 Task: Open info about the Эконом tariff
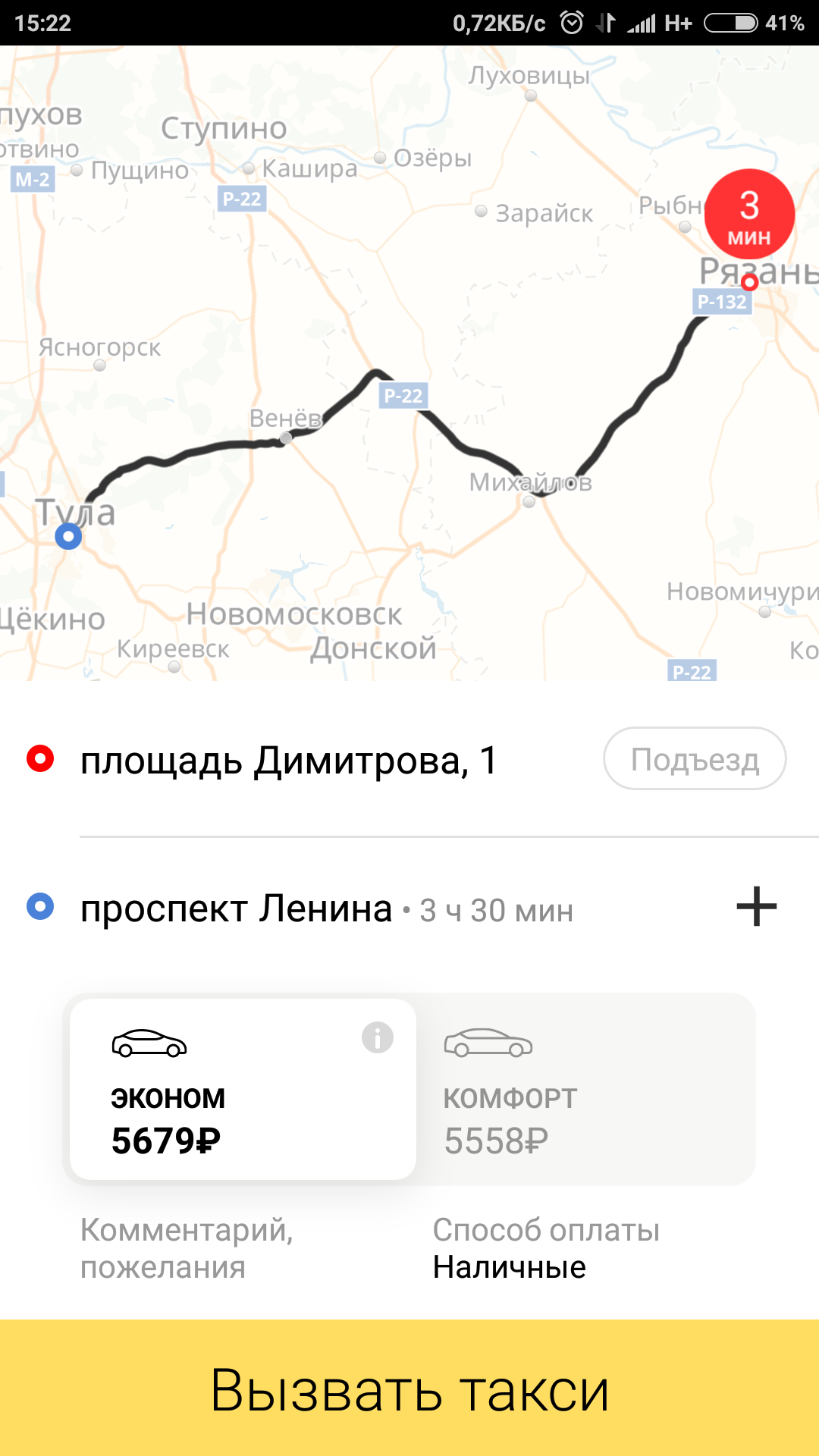[x=377, y=1037]
